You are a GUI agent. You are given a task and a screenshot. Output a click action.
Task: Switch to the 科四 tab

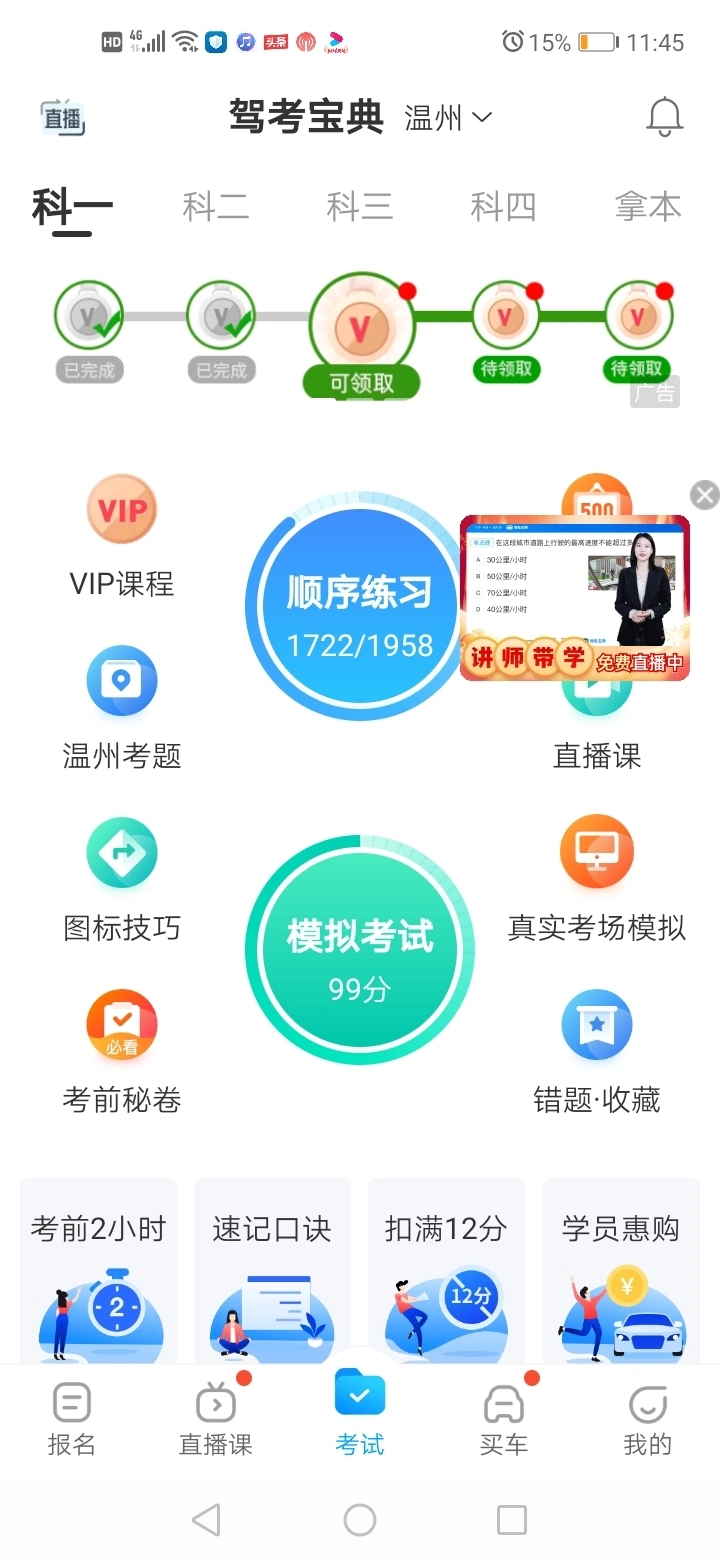[503, 207]
